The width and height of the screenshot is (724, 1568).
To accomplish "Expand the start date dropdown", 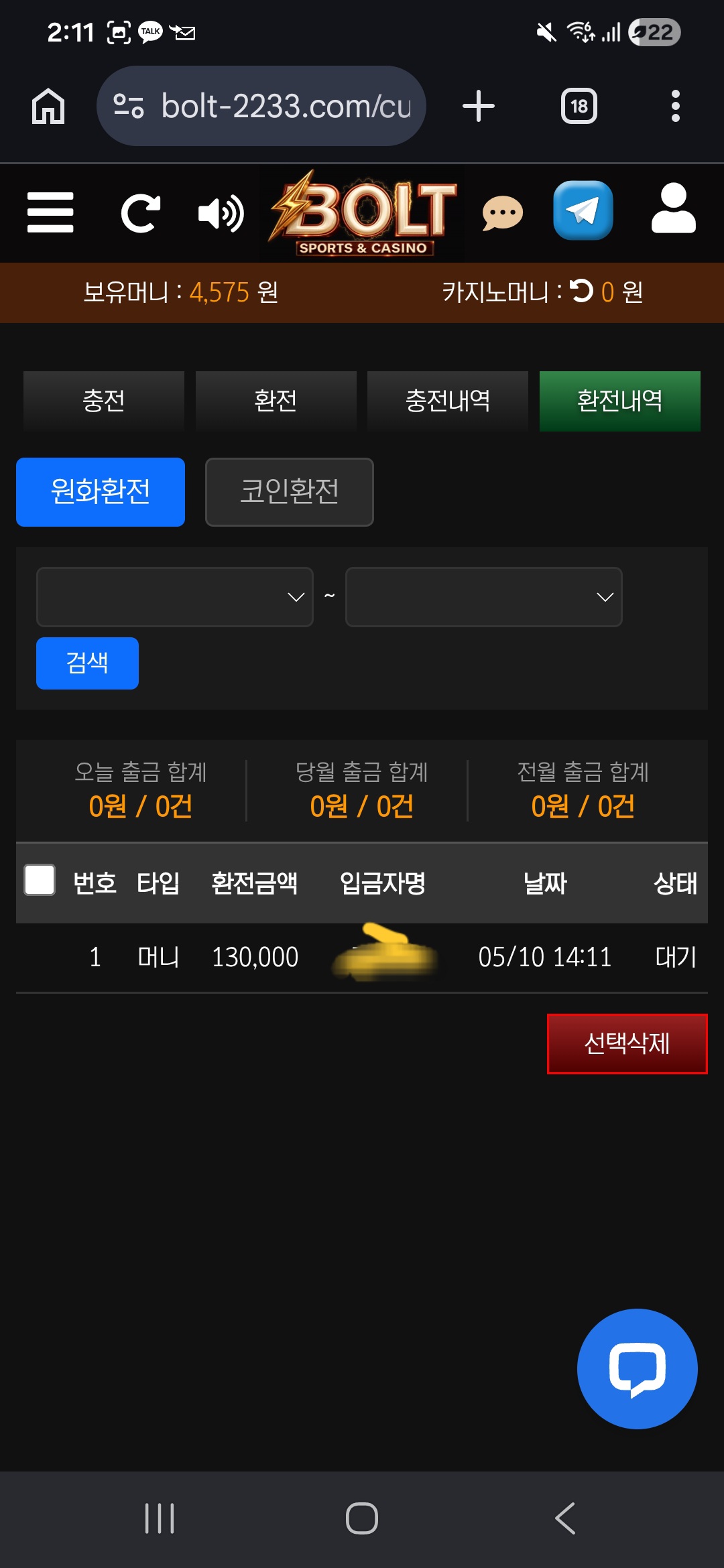I will (175, 597).
